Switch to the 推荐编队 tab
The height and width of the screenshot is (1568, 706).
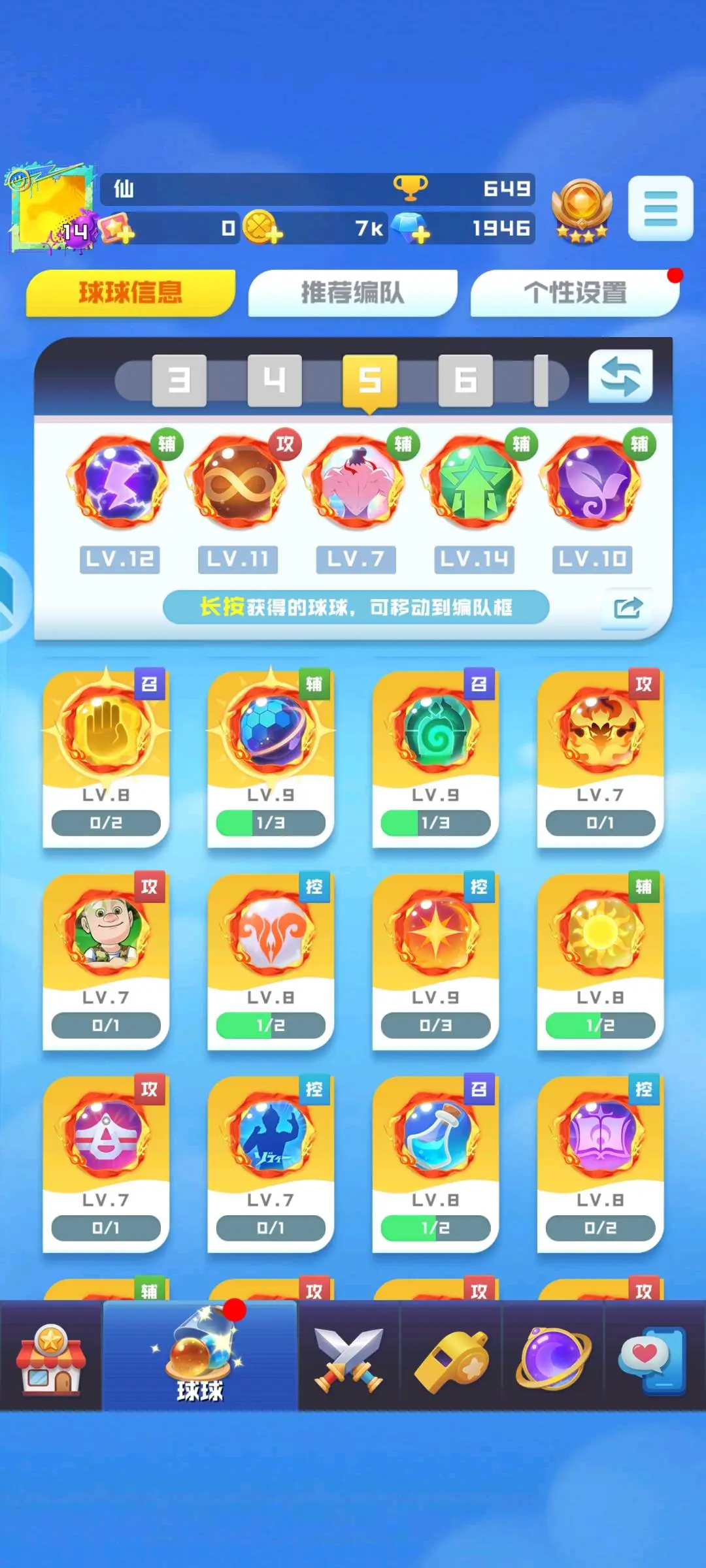coord(352,293)
